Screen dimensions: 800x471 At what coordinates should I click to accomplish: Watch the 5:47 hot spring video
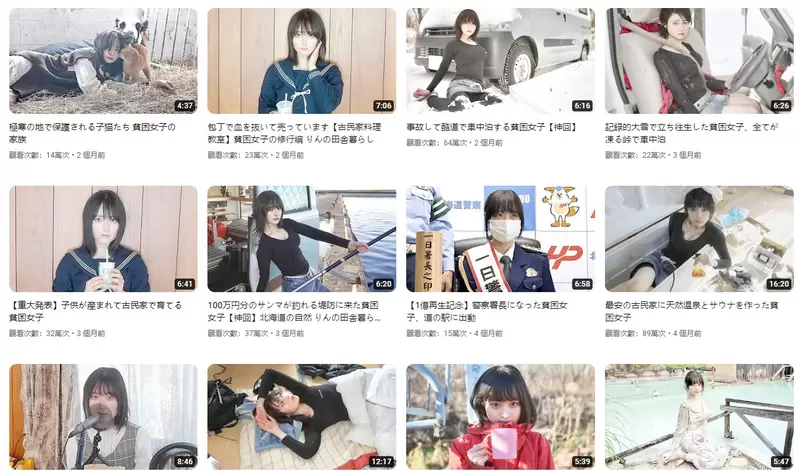tap(699, 416)
